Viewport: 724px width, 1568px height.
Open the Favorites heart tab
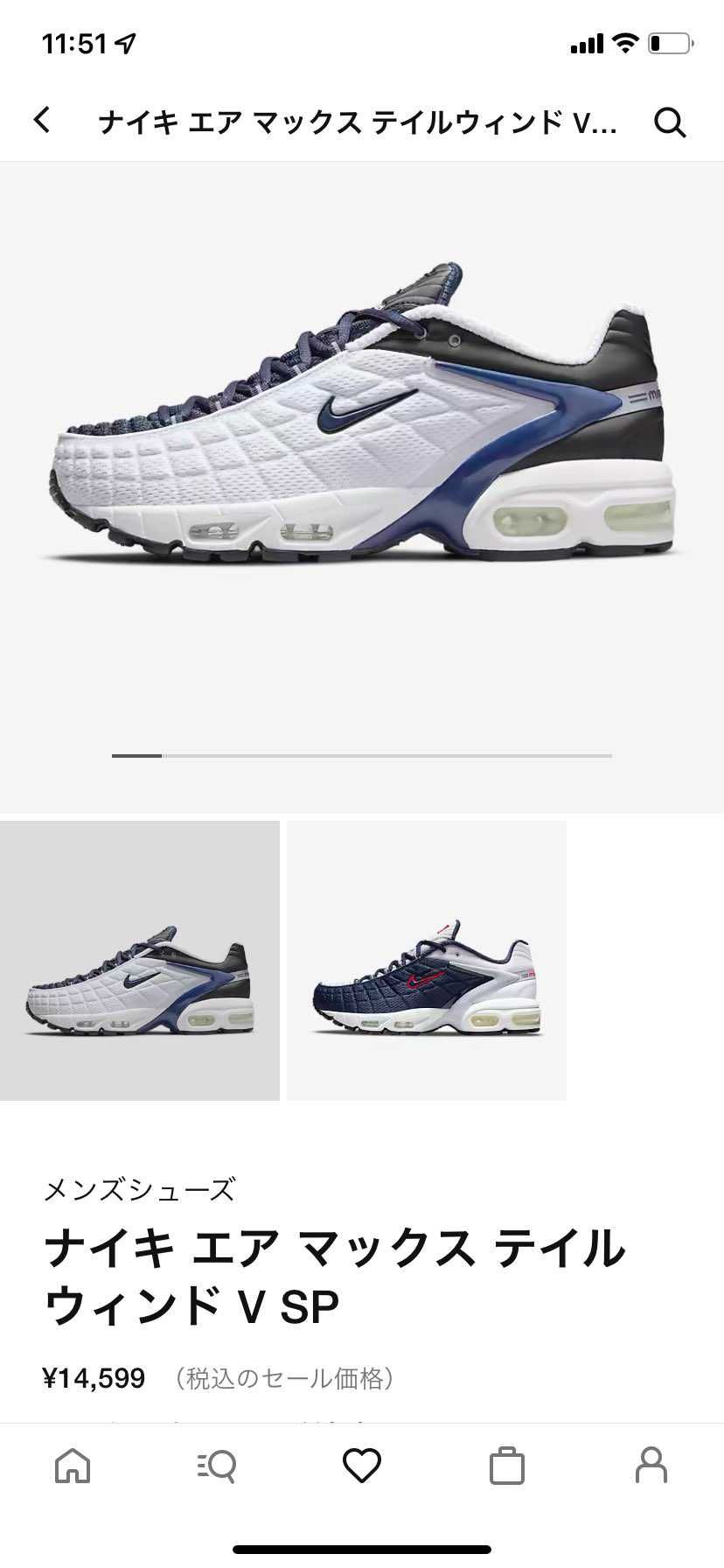click(x=362, y=1465)
